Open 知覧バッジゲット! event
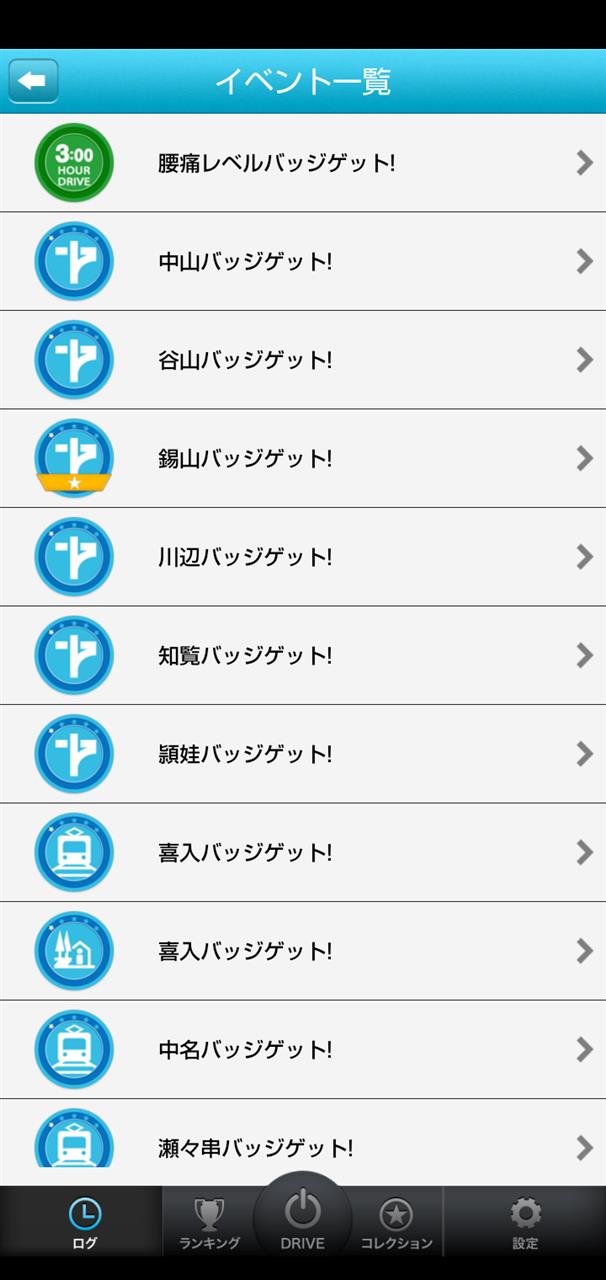Viewport: 606px width, 1280px height. [x=303, y=655]
